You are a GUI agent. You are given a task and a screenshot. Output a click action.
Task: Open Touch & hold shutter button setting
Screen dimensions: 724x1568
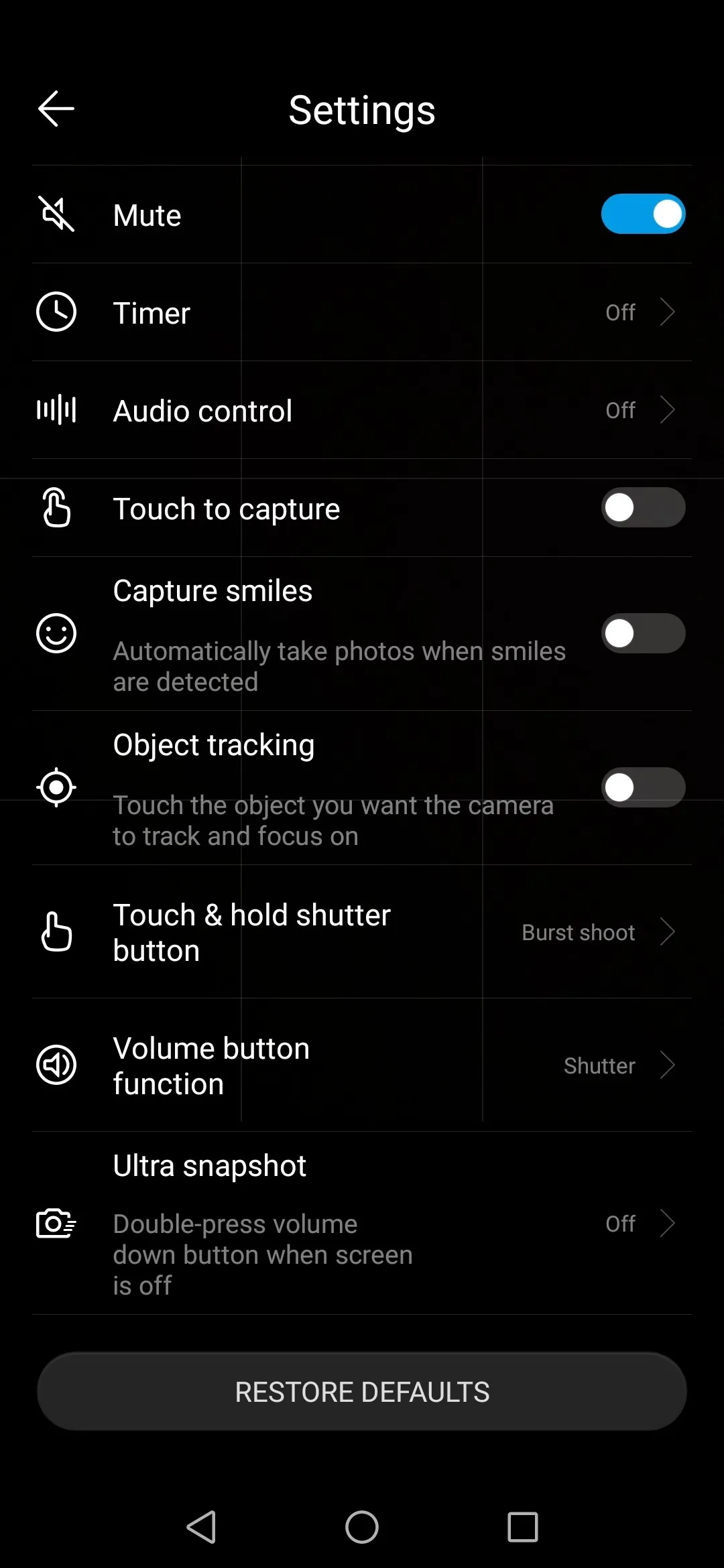coord(362,931)
